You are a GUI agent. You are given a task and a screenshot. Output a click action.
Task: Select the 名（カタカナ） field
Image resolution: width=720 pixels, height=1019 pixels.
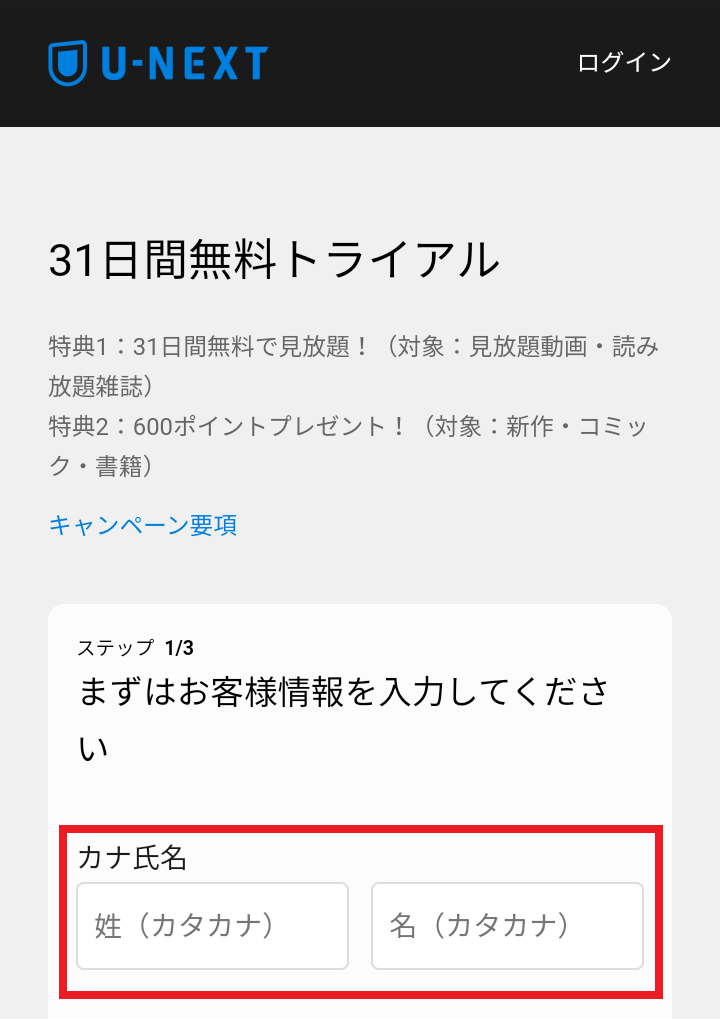[x=507, y=926]
